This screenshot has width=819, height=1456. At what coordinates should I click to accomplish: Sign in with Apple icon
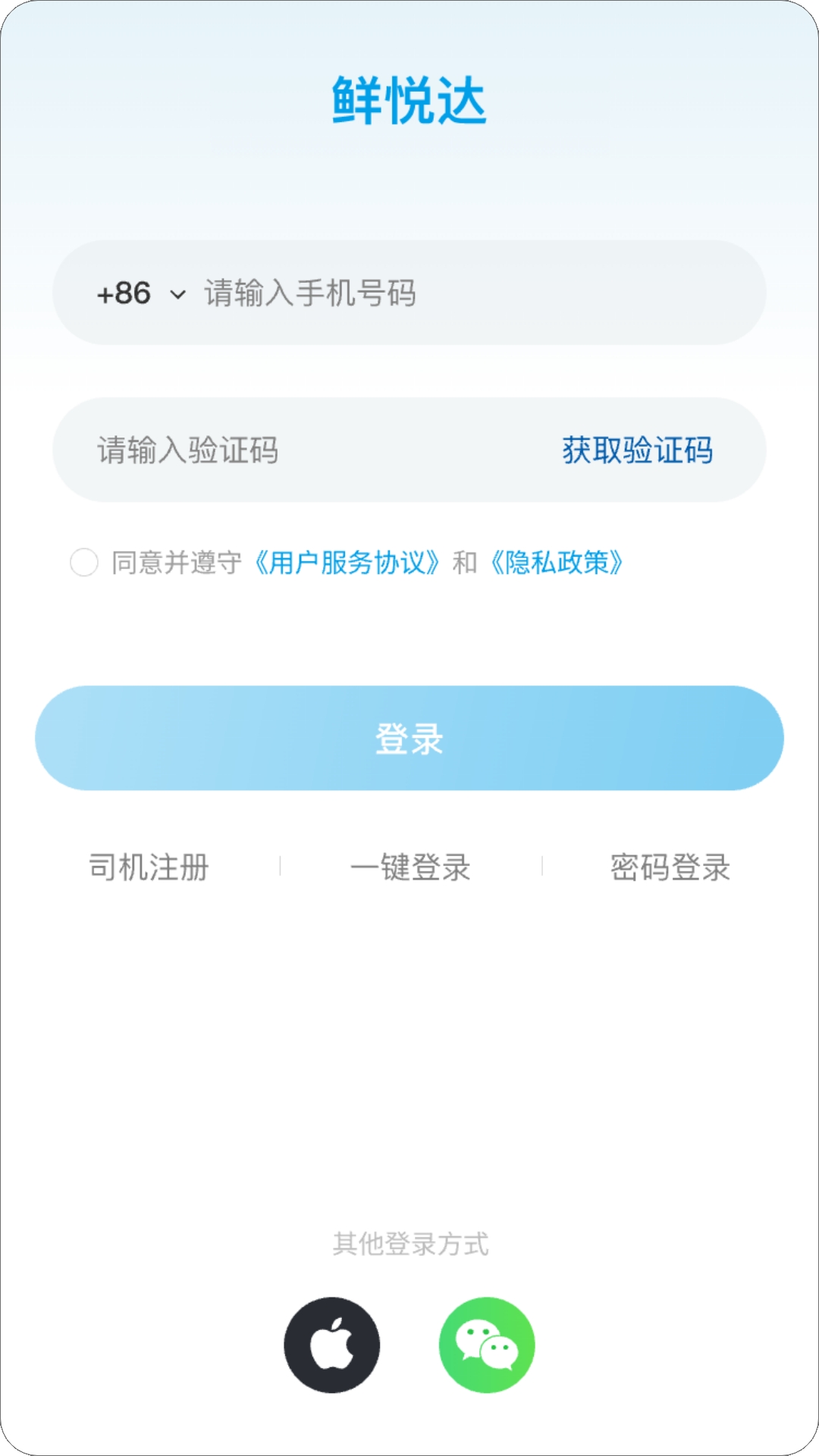click(332, 1345)
